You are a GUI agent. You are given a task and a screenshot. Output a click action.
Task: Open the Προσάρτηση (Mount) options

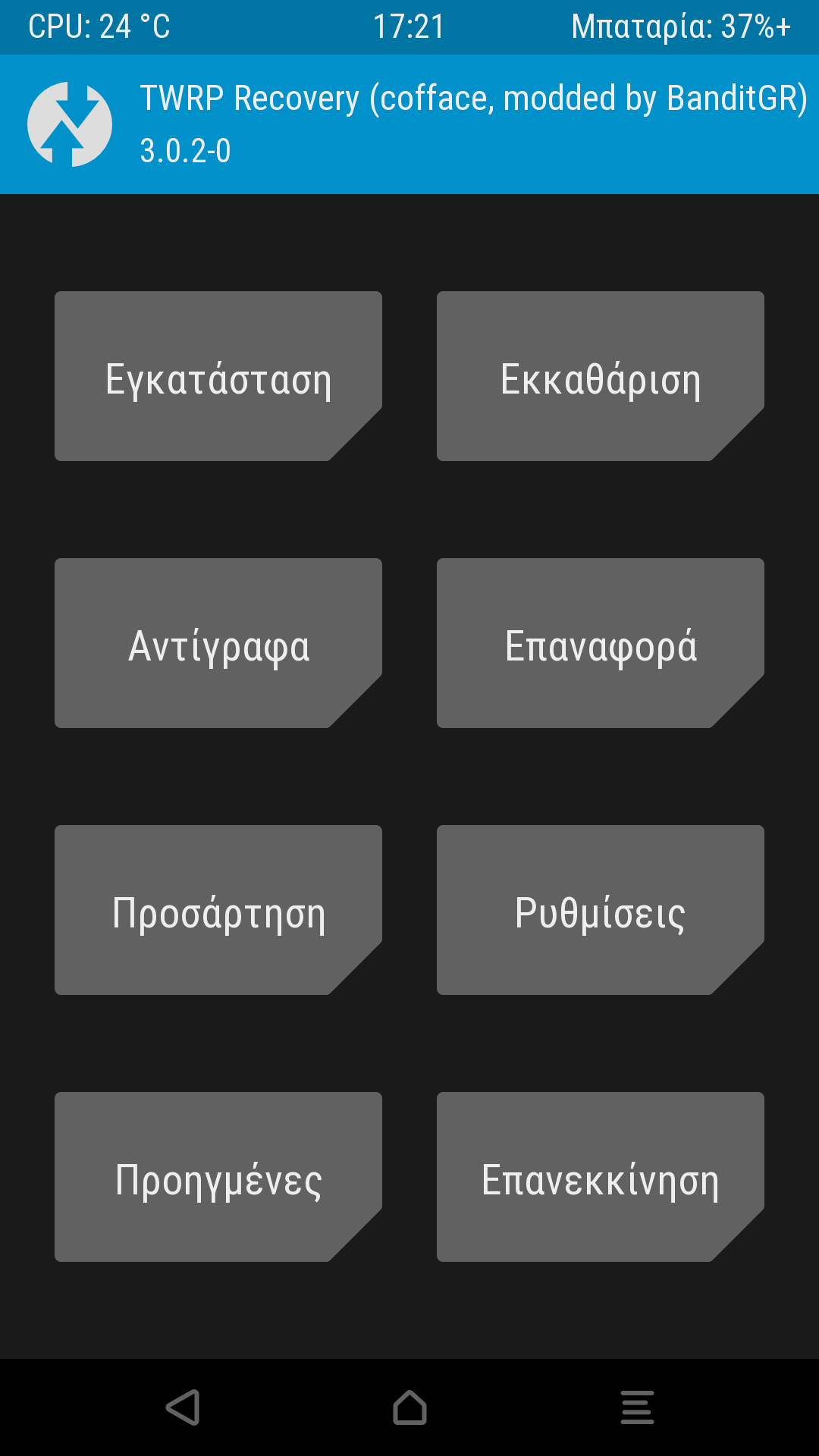click(218, 911)
